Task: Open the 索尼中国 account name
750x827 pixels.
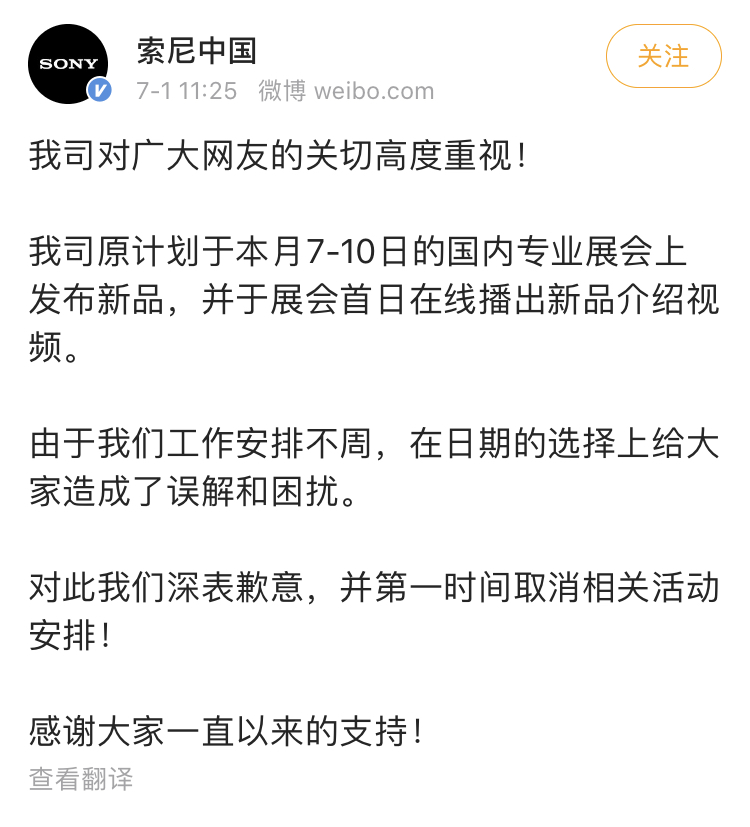Action: pos(197,50)
